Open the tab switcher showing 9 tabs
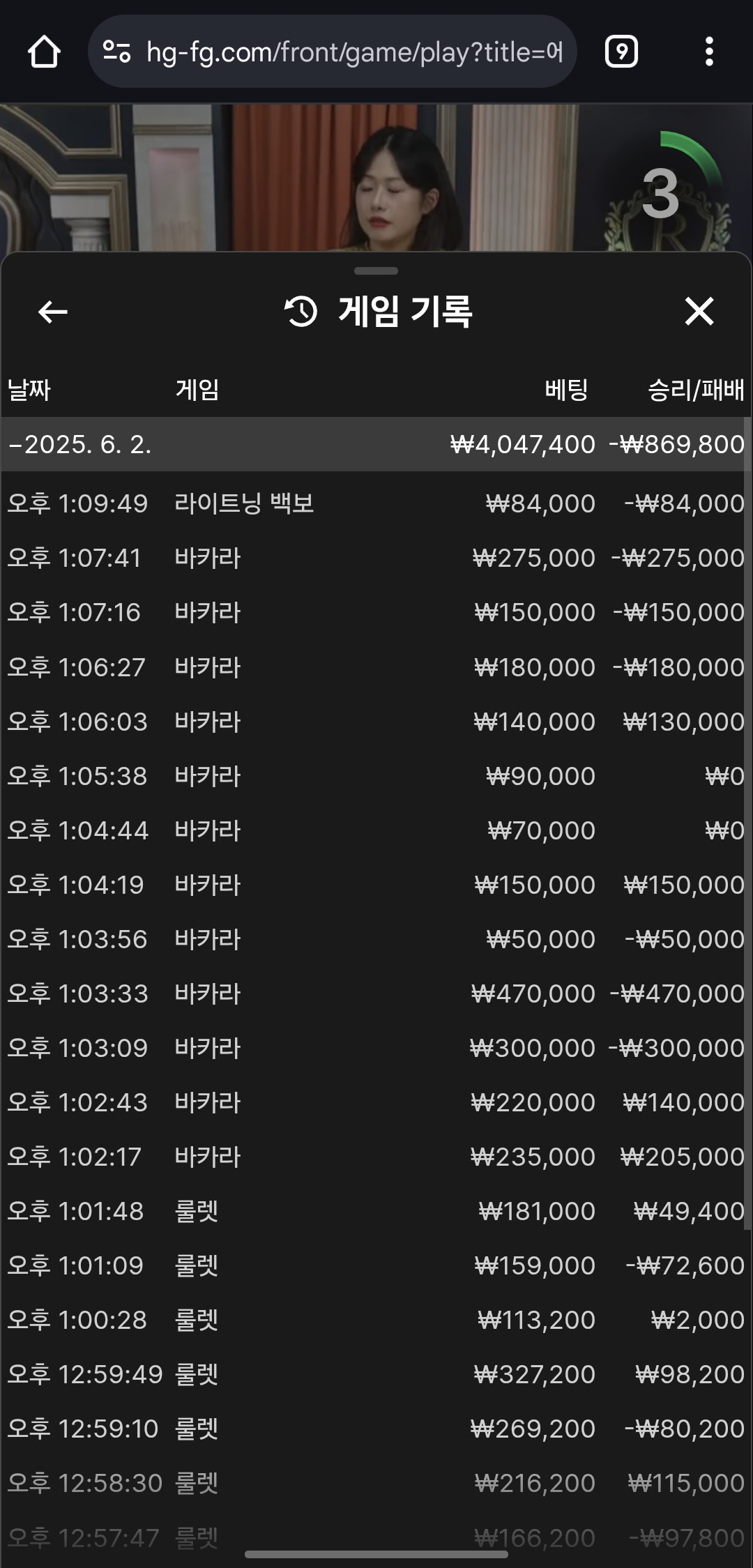The height and width of the screenshot is (1568, 753). (x=621, y=52)
